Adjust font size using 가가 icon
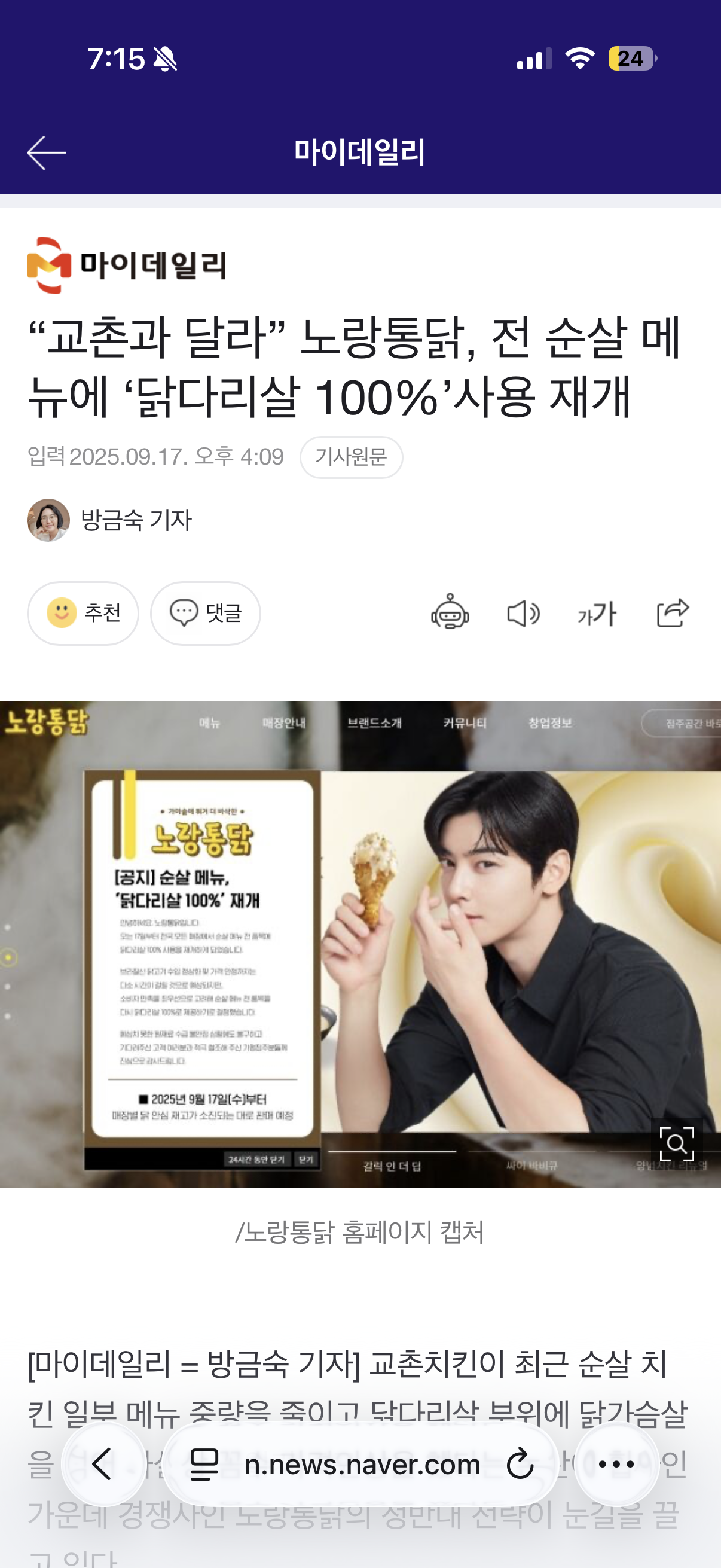This screenshot has width=721, height=1568. click(597, 614)
